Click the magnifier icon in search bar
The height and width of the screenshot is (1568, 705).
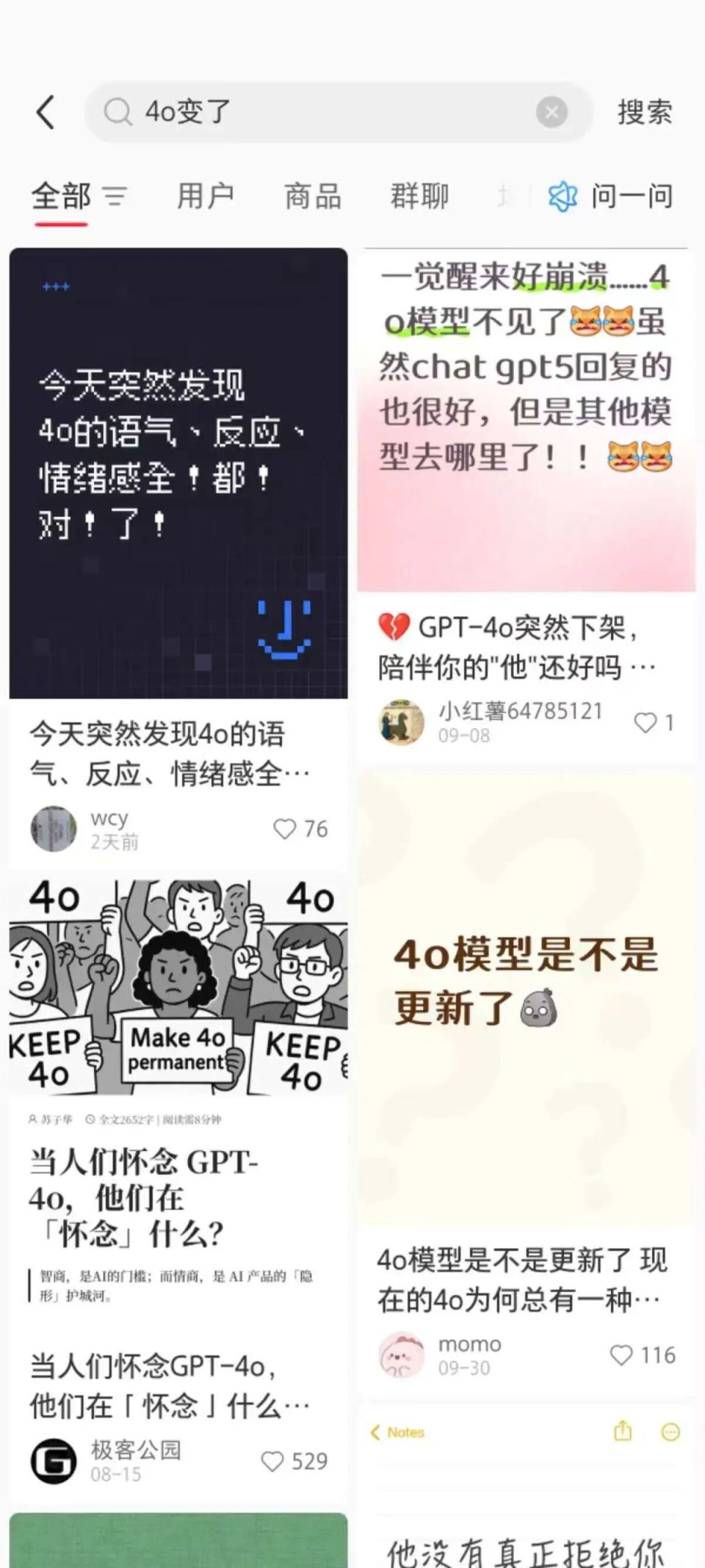pos(116,110)
